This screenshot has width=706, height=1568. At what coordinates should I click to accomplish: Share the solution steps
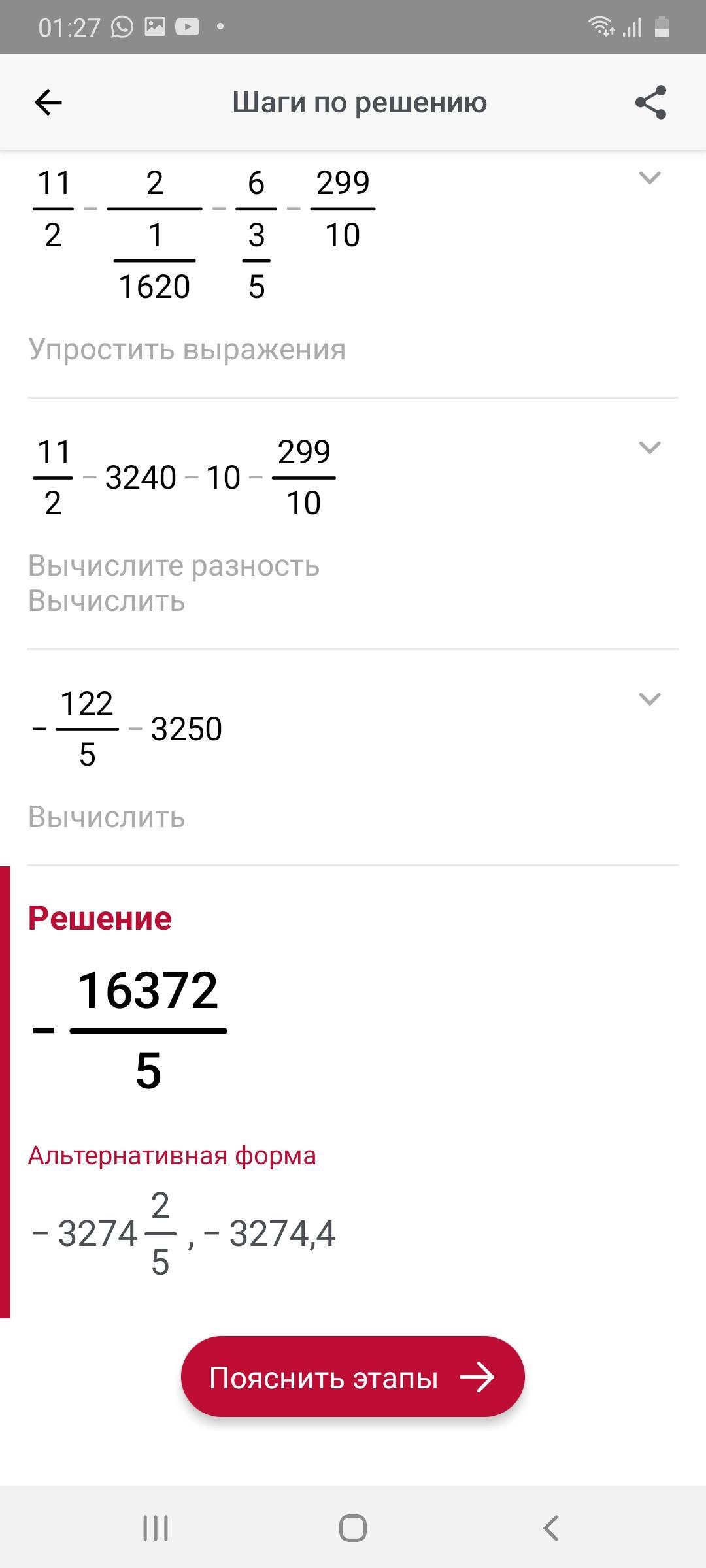pyautogui.click(x=650, y=103)
